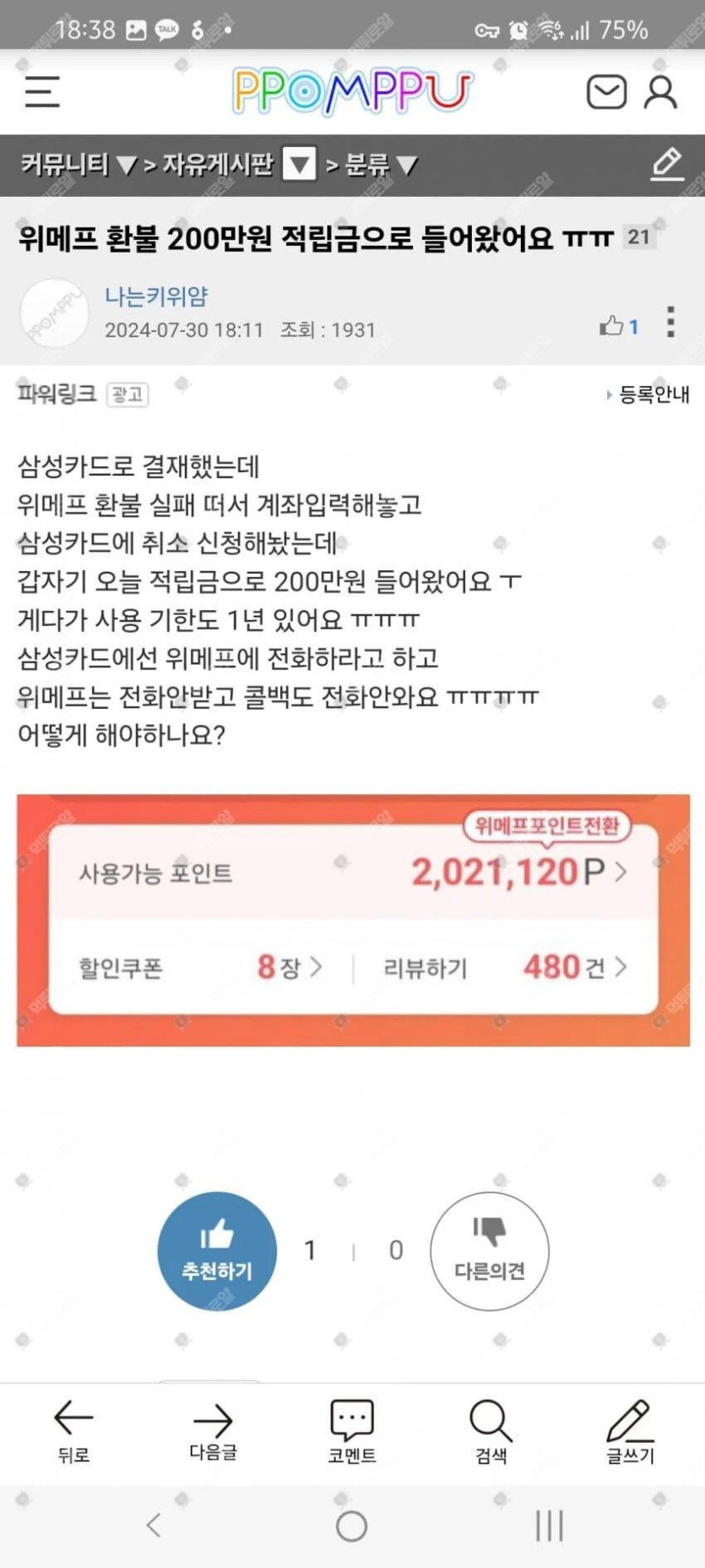
Task: Expand the 커뮤니티 dropdown
Action: 78,165
